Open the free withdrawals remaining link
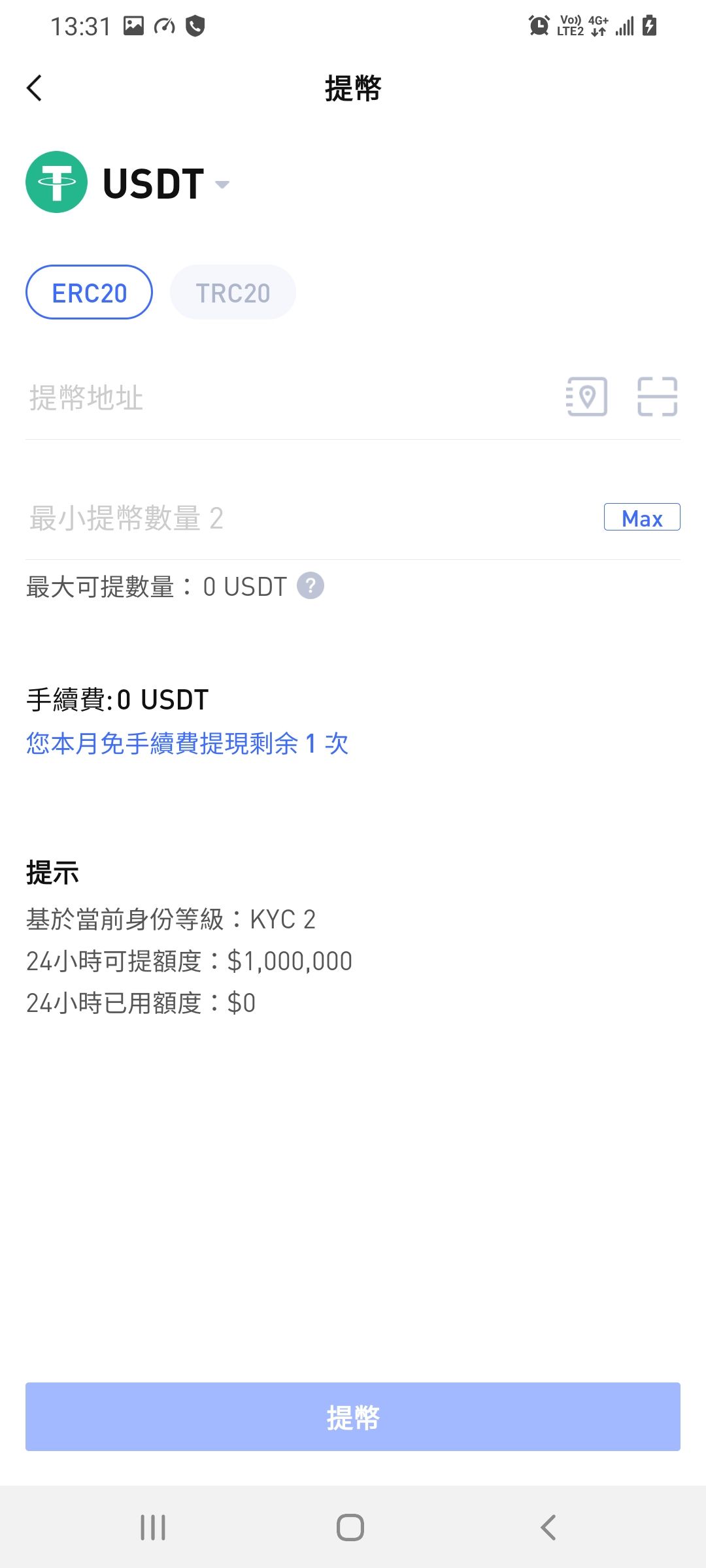Screen dimensions: 706x1568 [x=188, y=743]
